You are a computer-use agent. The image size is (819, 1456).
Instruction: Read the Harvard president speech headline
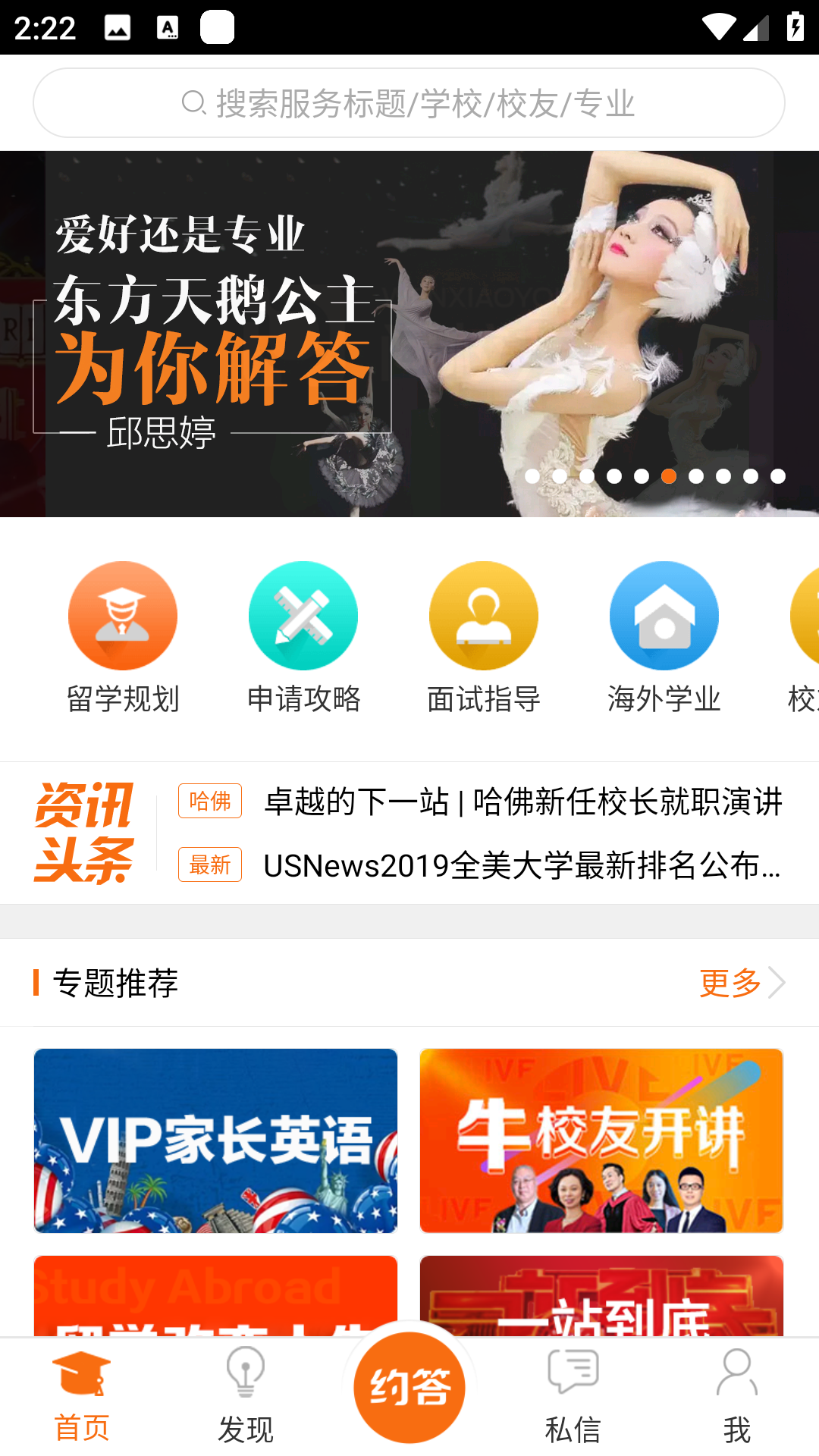pyautogui.click(x=522, y=802)
